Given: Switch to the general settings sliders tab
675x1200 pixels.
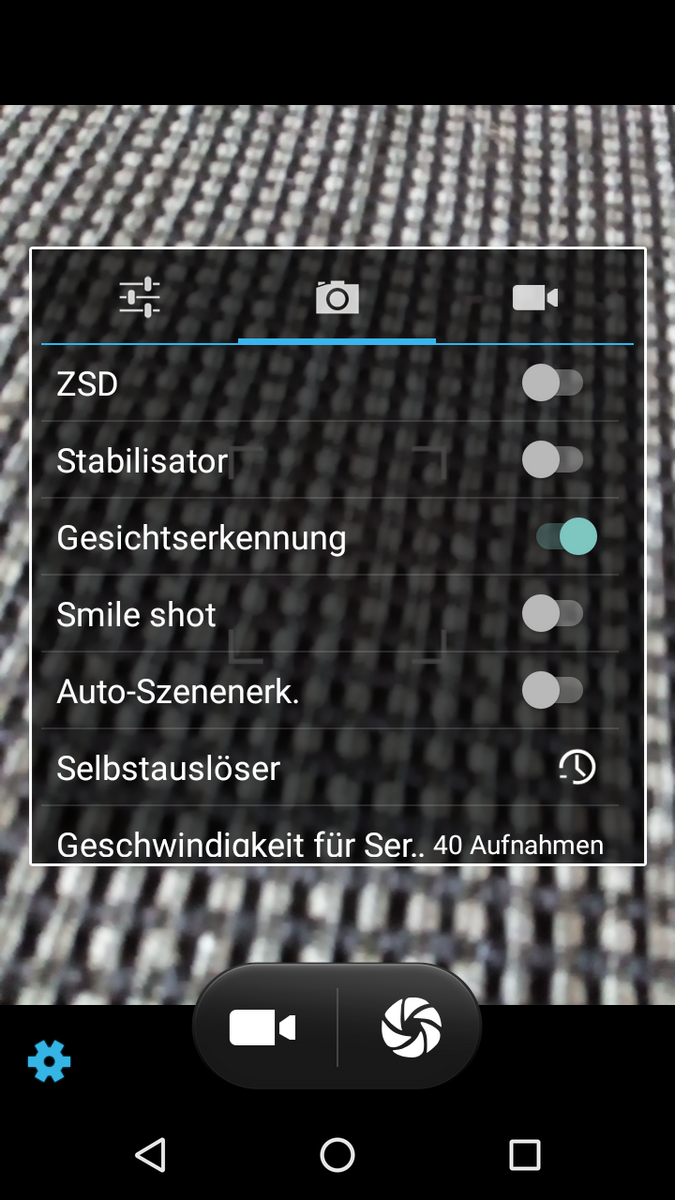Looking at the screenshot, I should click(139, 297).
